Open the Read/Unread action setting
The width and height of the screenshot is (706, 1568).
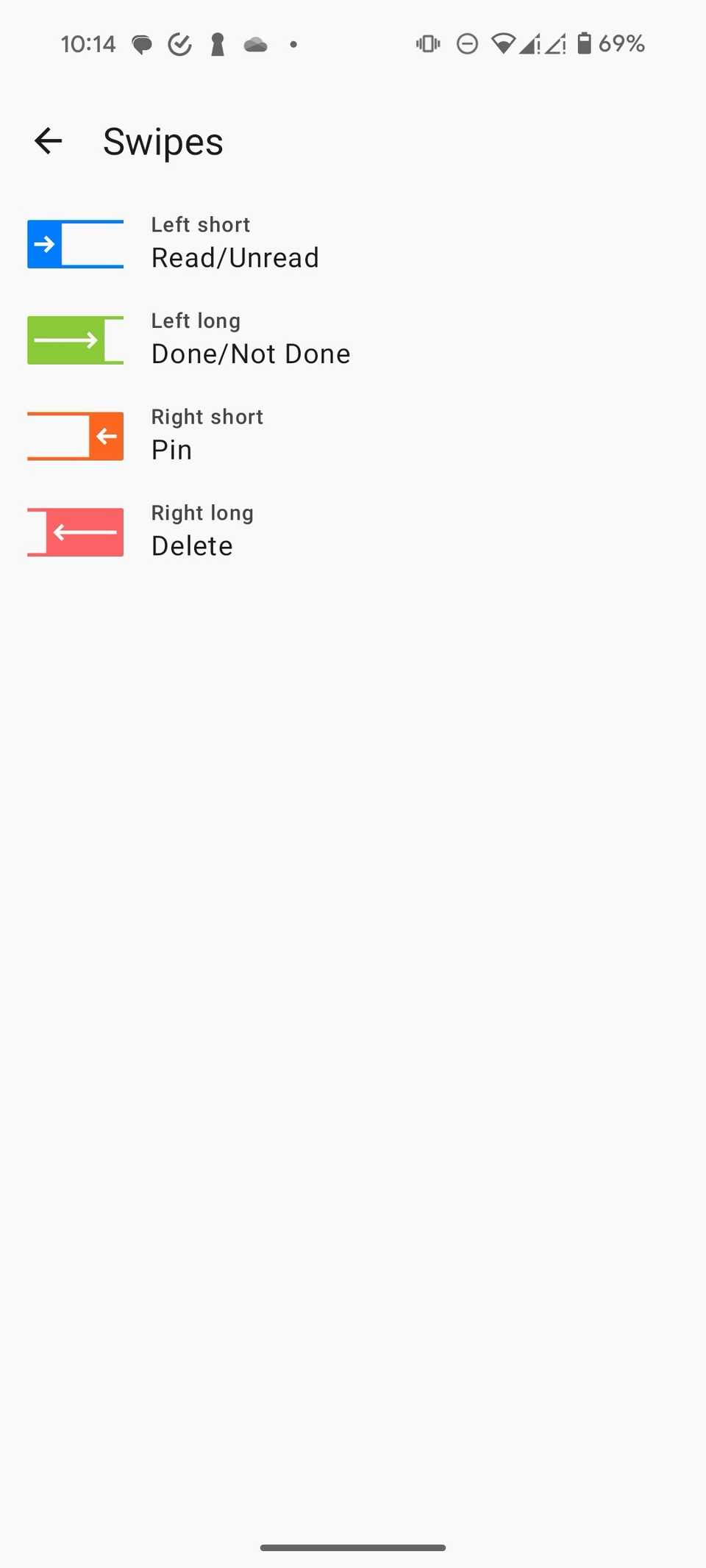(x=235, y=257)
